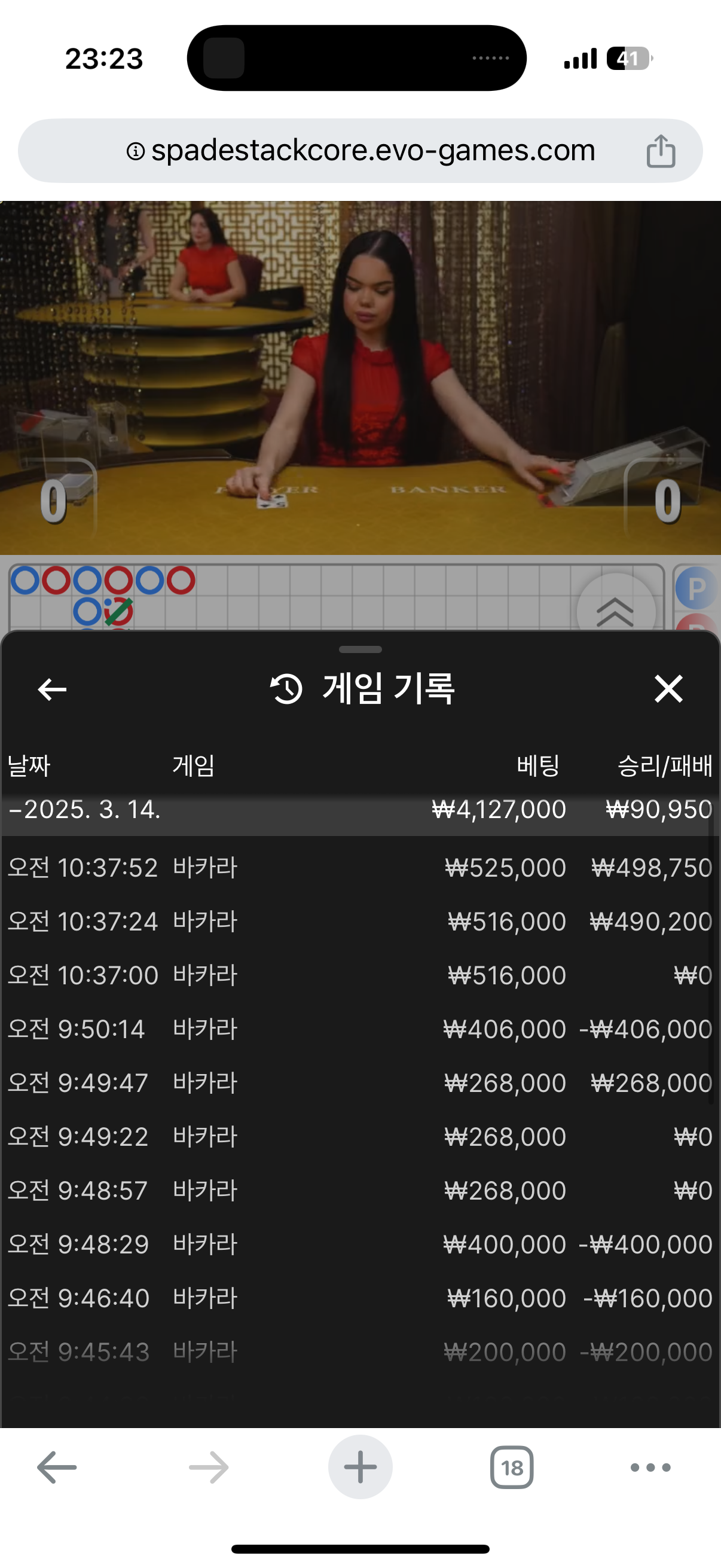Go back from the 게임 기록 panel
This screenshot has height=1568, width=721.
click(x=53, y=689)
